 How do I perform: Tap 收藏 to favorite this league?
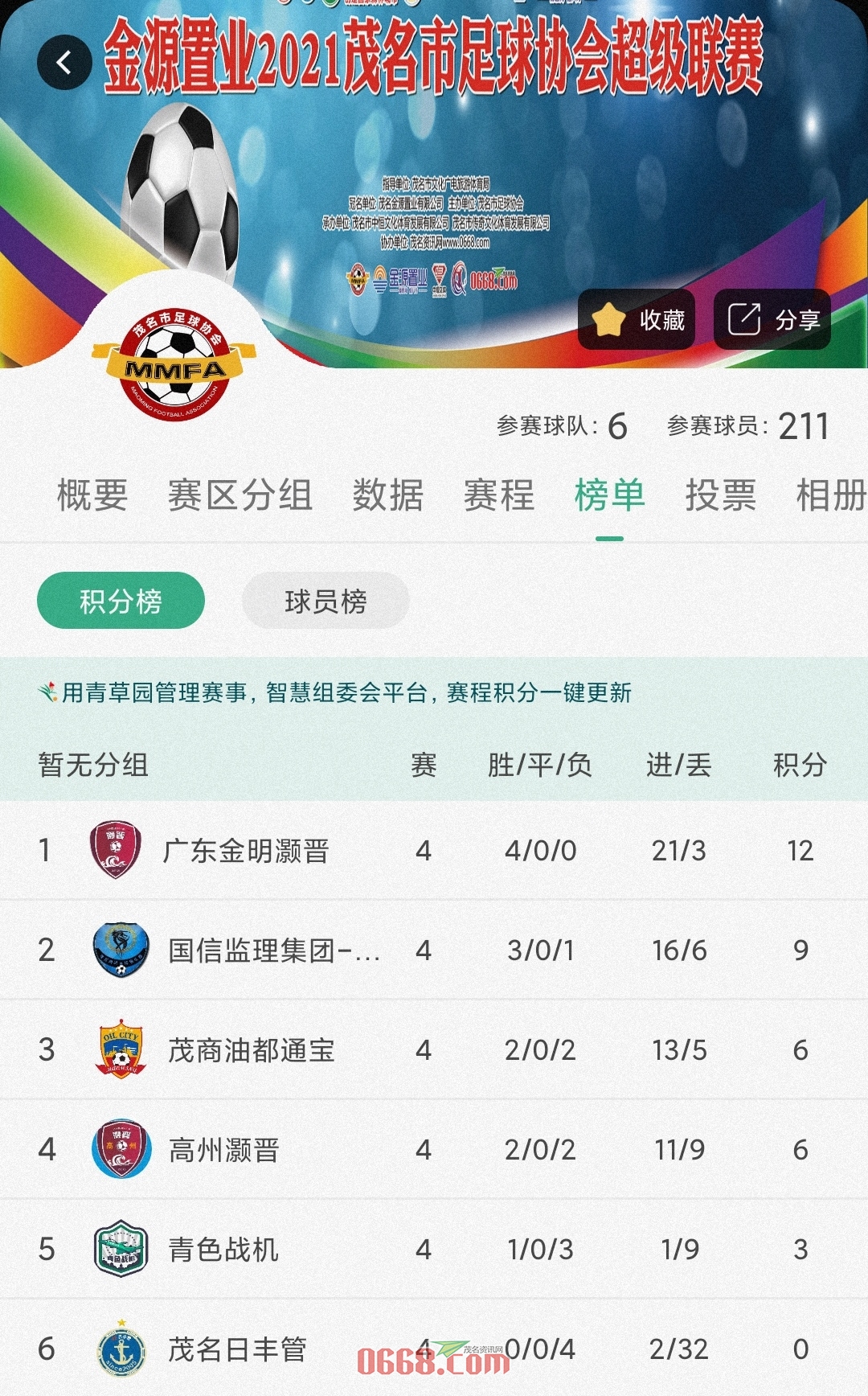point(637,320)
